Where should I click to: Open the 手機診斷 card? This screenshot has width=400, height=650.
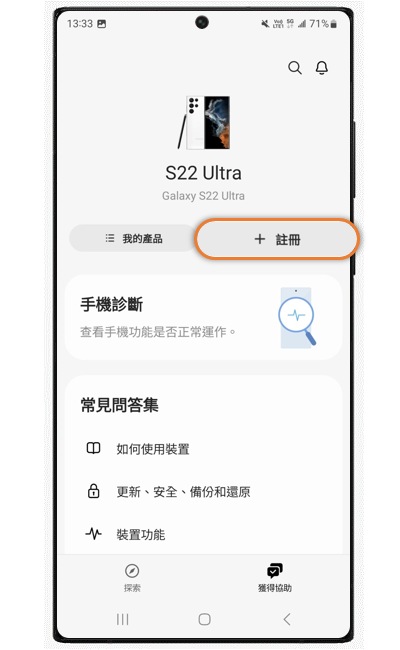coord(204,317)
